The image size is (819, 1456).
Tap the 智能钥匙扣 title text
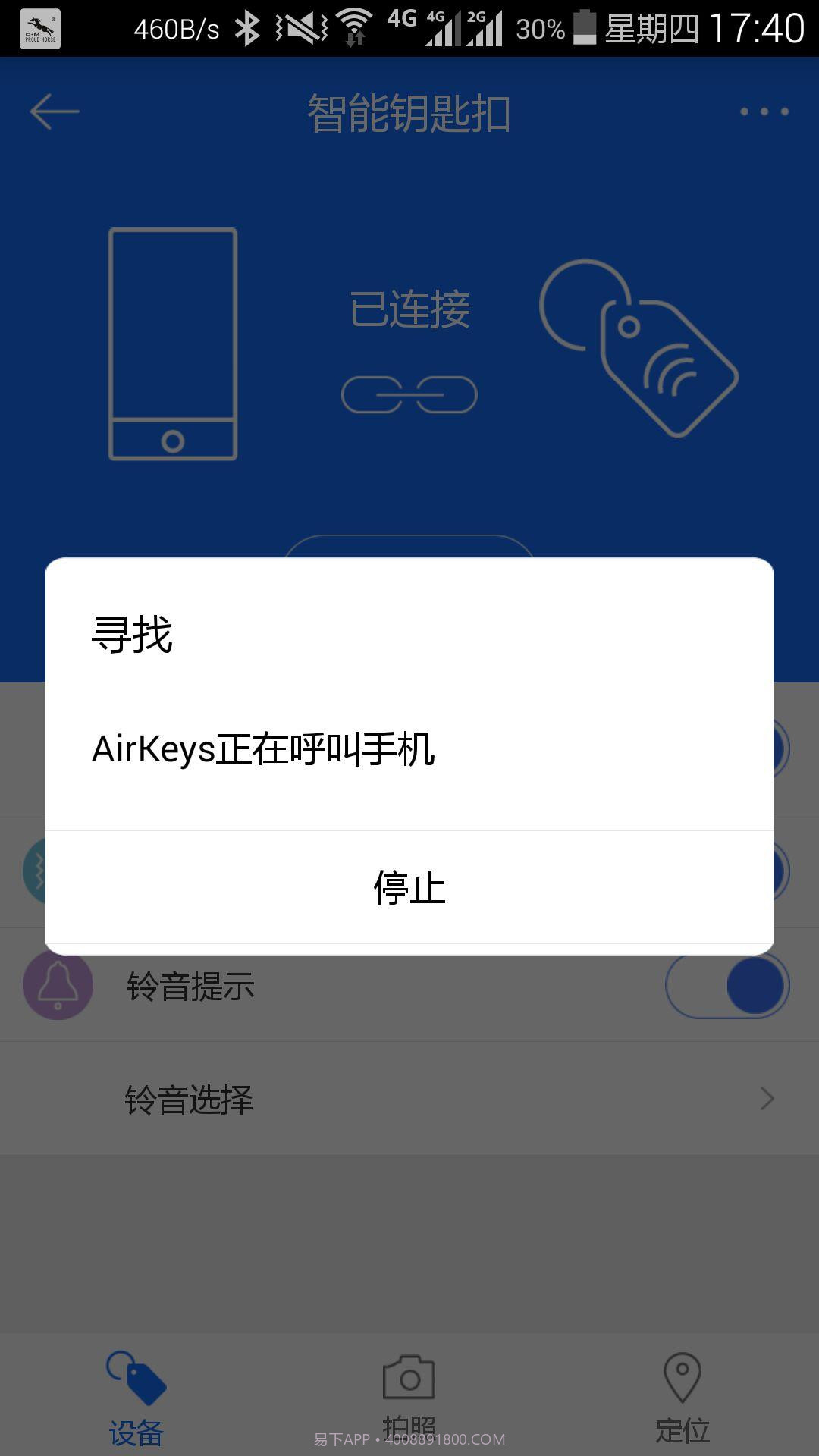[409, 110]
